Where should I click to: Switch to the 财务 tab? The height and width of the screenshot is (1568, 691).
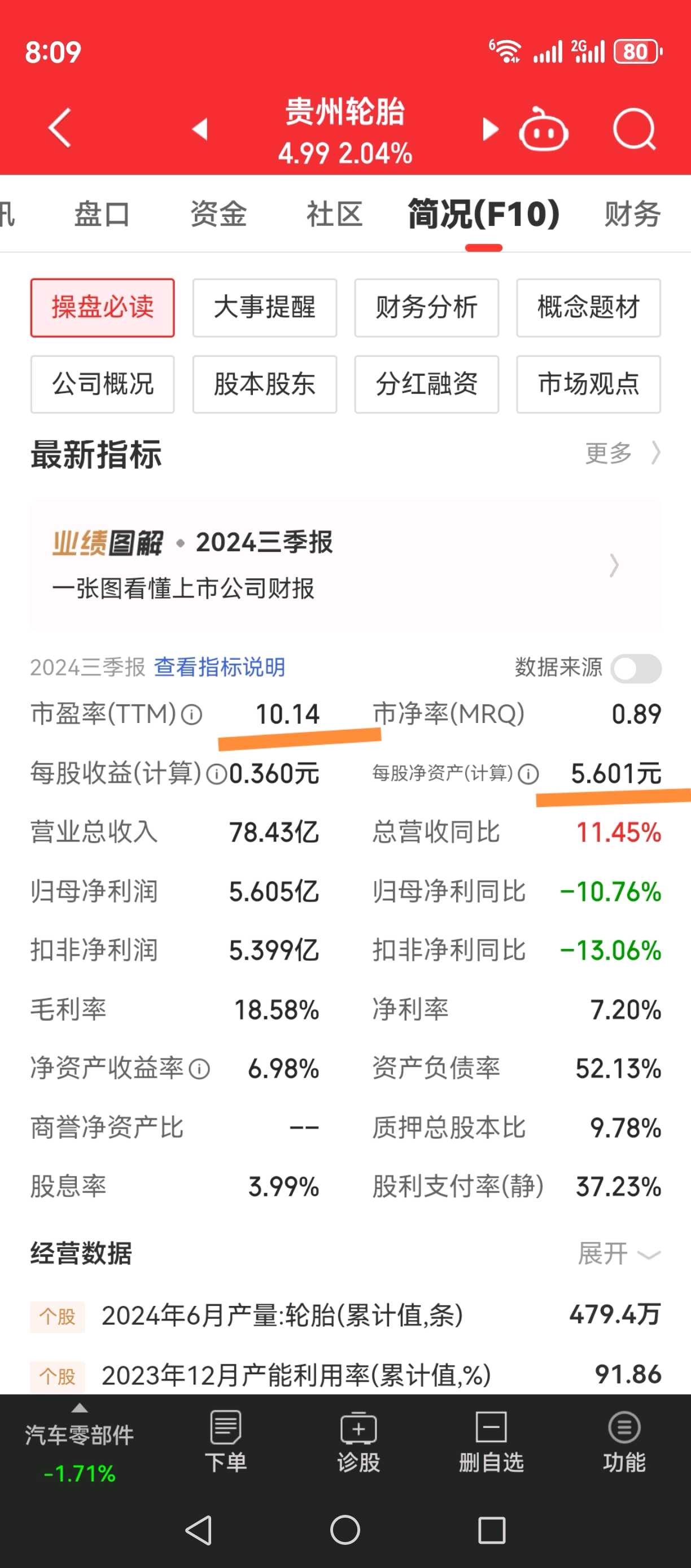[632, 214]
